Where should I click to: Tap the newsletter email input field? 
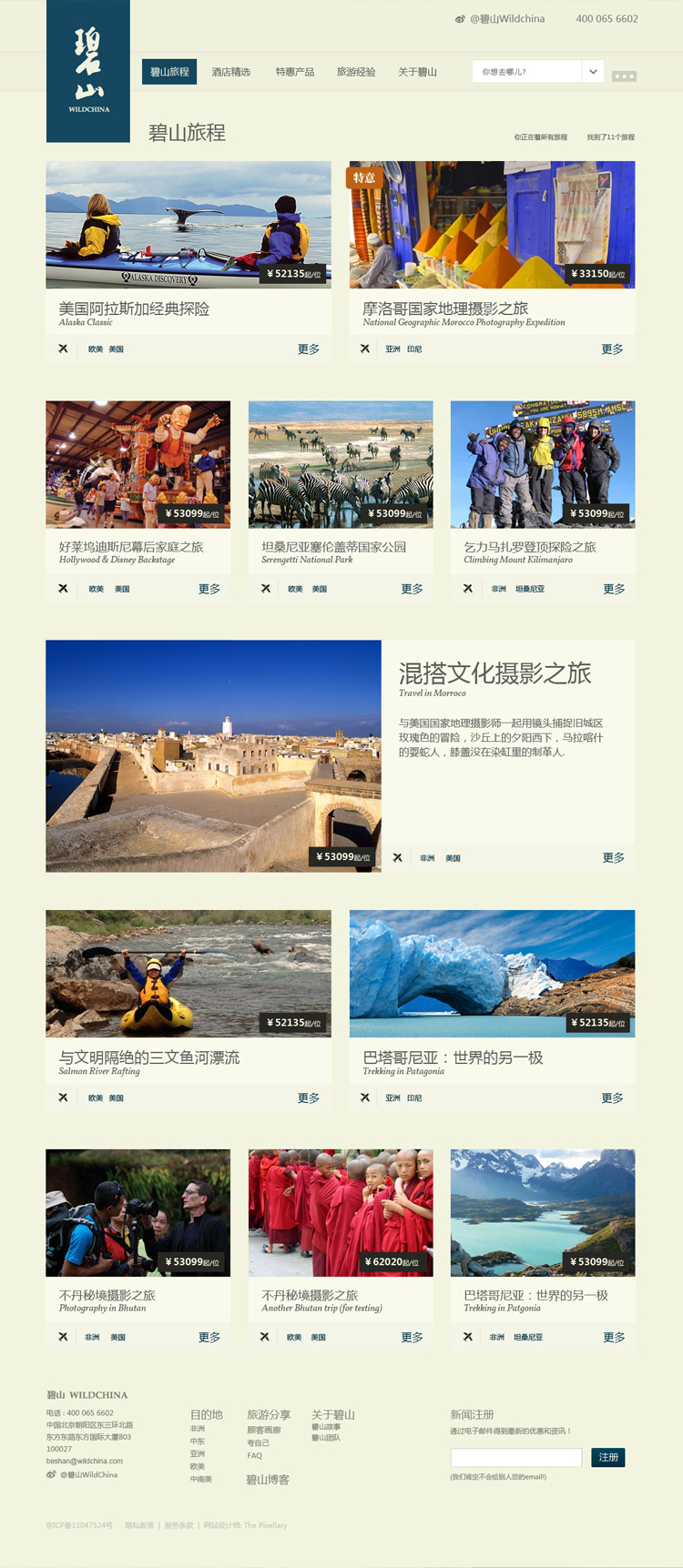pos(515,1457)
